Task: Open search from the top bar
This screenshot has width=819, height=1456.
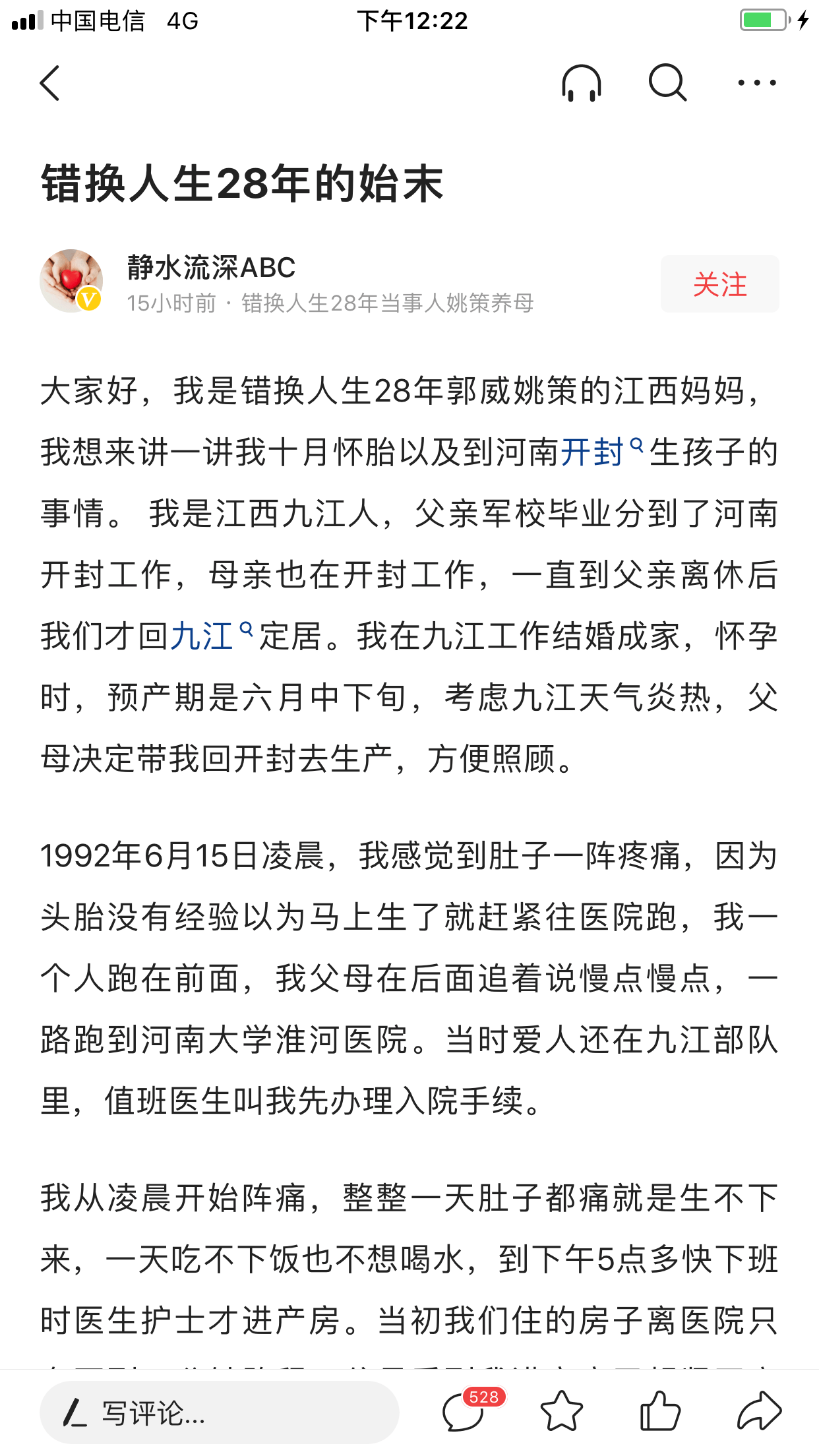Action: tap(667, 83)
